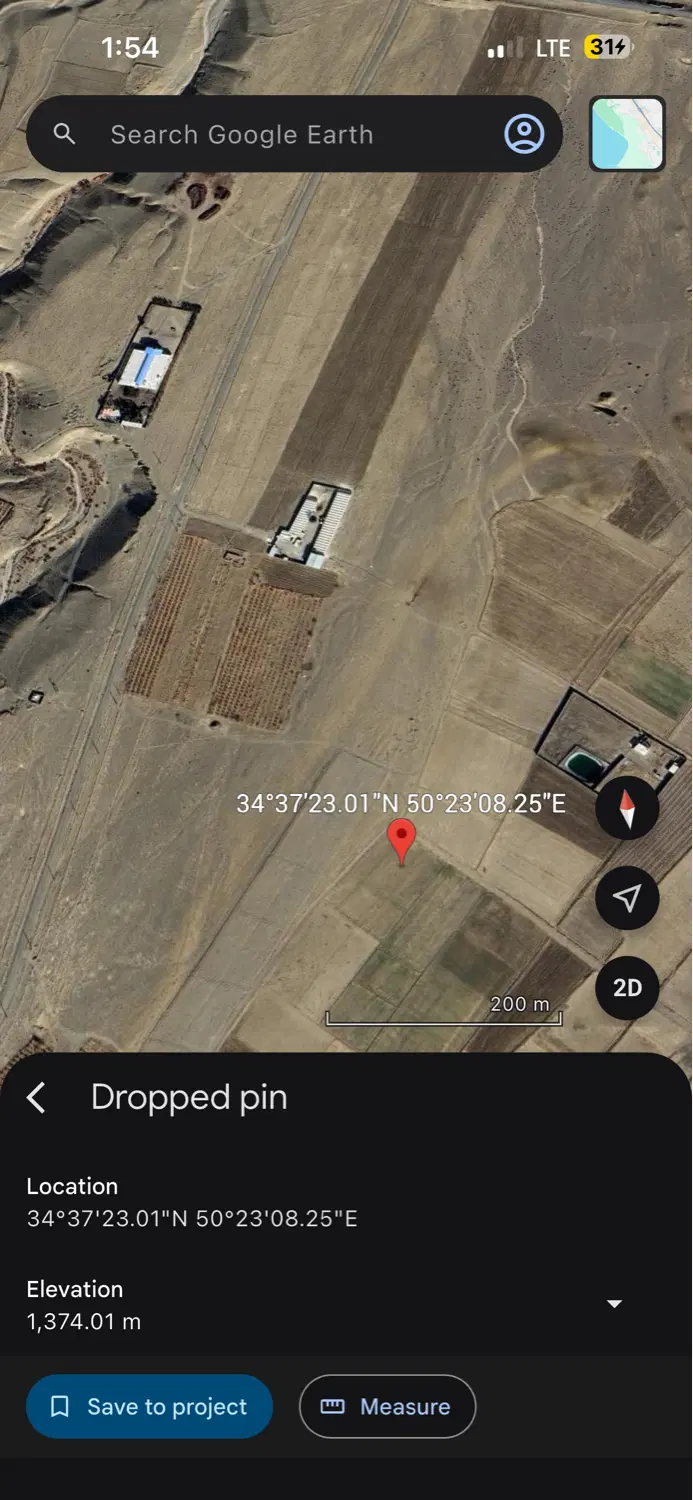Save dropped pin to project
The image size is (693, 1500).
pos(149,1406)
